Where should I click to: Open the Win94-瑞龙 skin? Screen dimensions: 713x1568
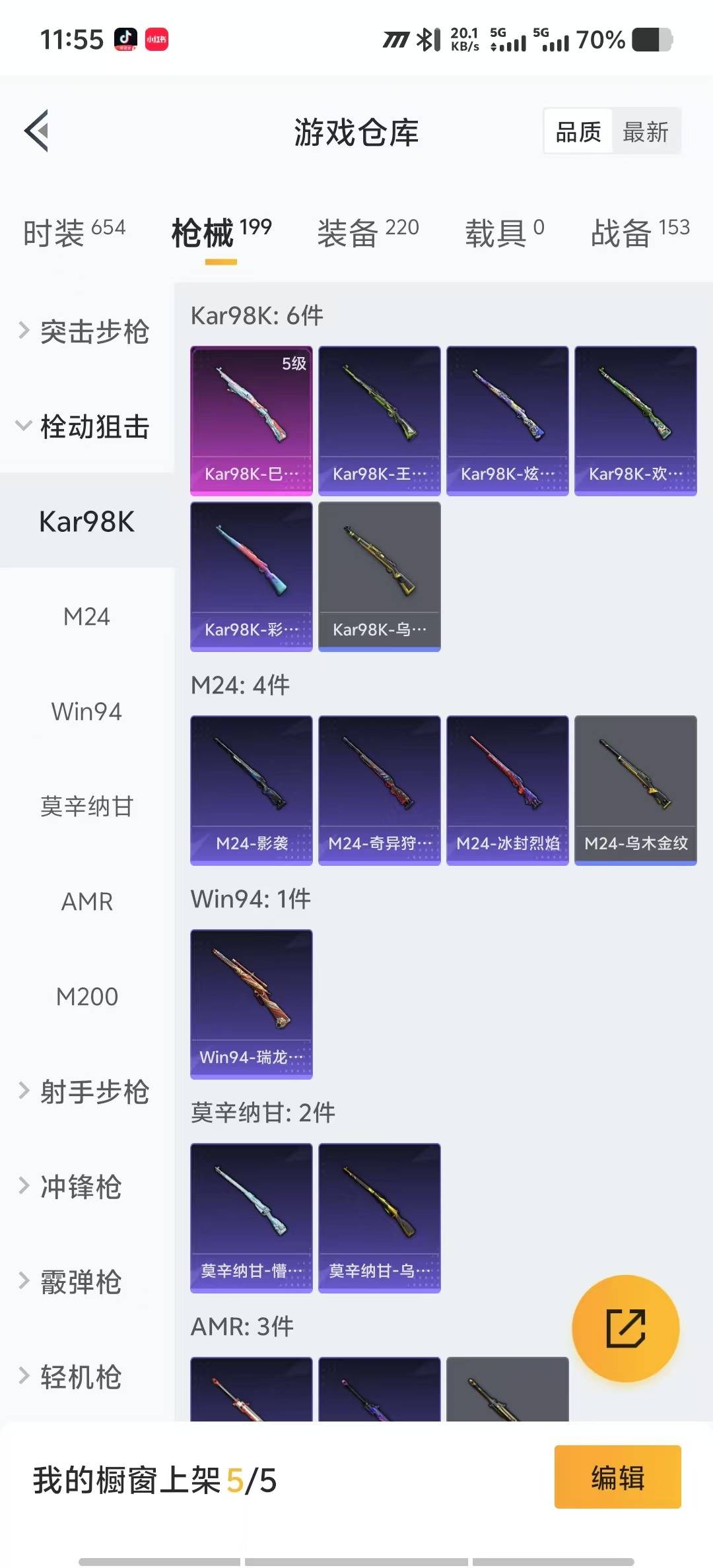pos(252,1004)
